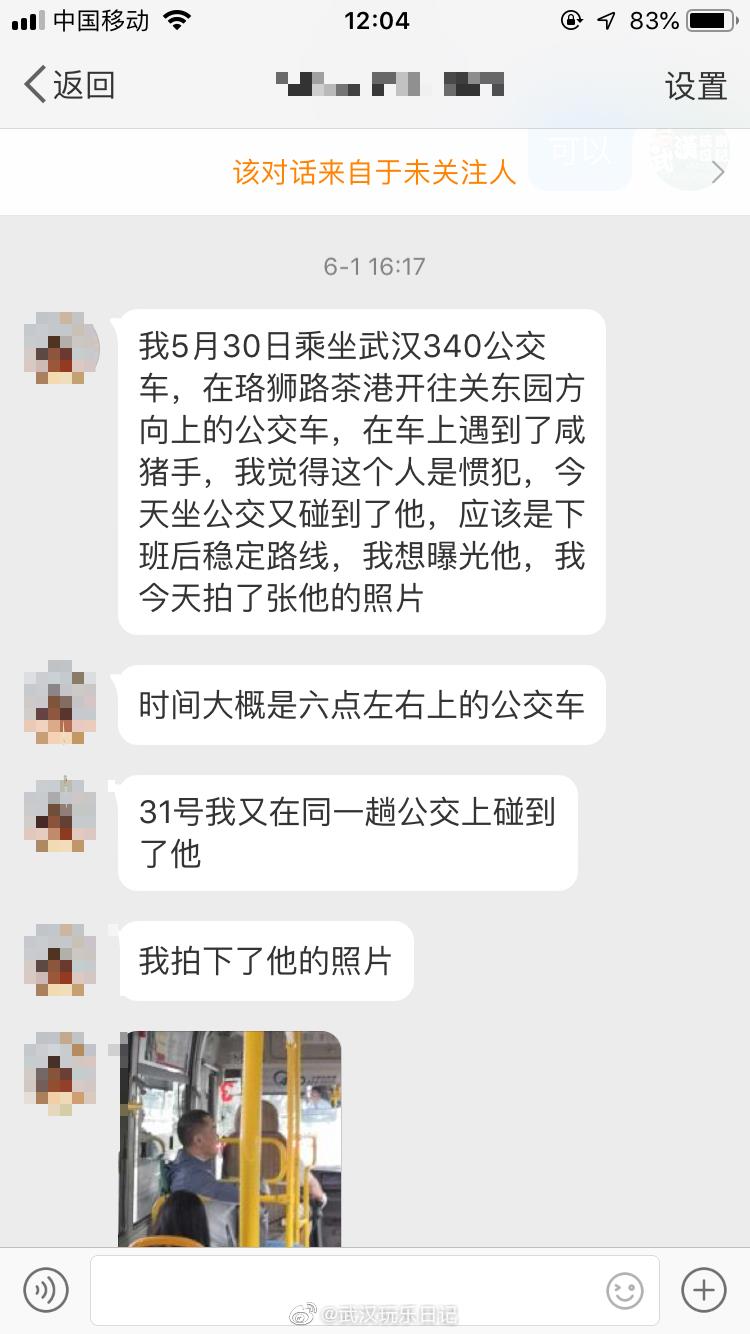750x1334 pixels.
Task: Open the plus attachments menu
Action: click(x=704, y=1289)
